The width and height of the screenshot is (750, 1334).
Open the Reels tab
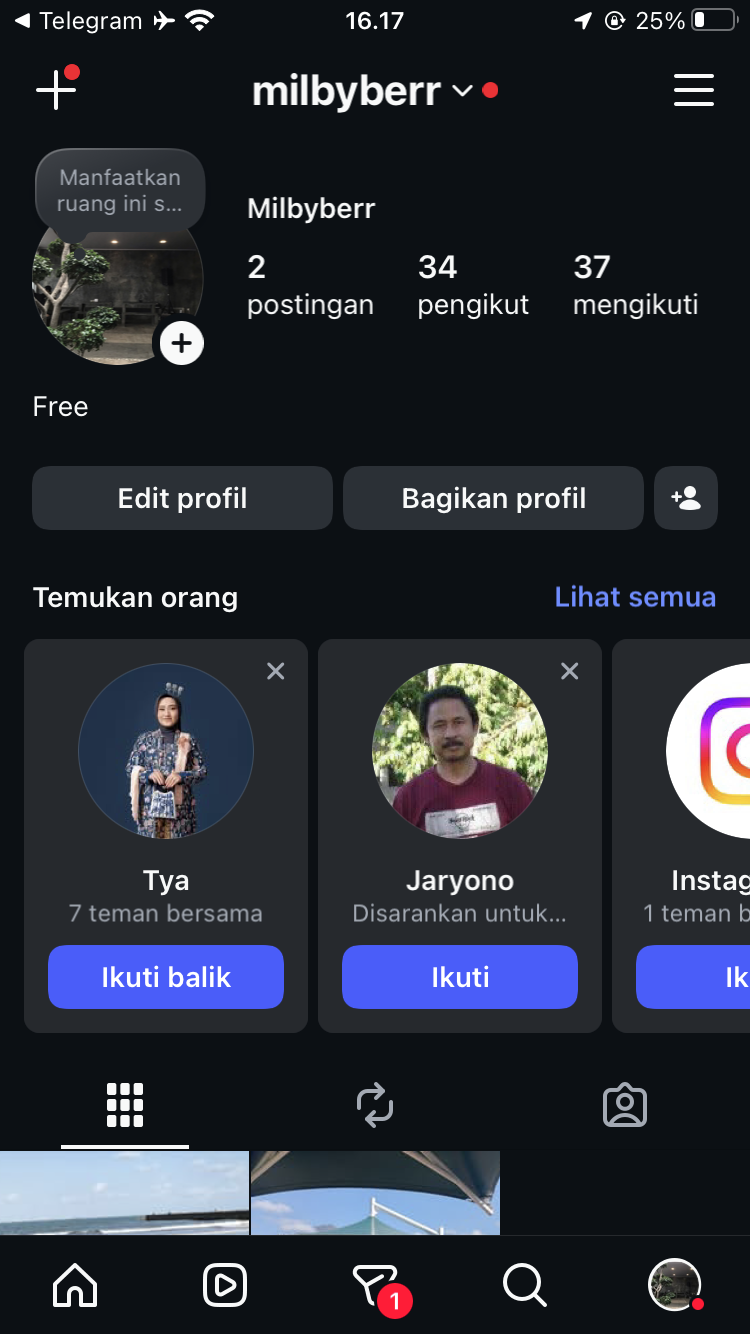pyautogui.click(x=225, y=1285)
